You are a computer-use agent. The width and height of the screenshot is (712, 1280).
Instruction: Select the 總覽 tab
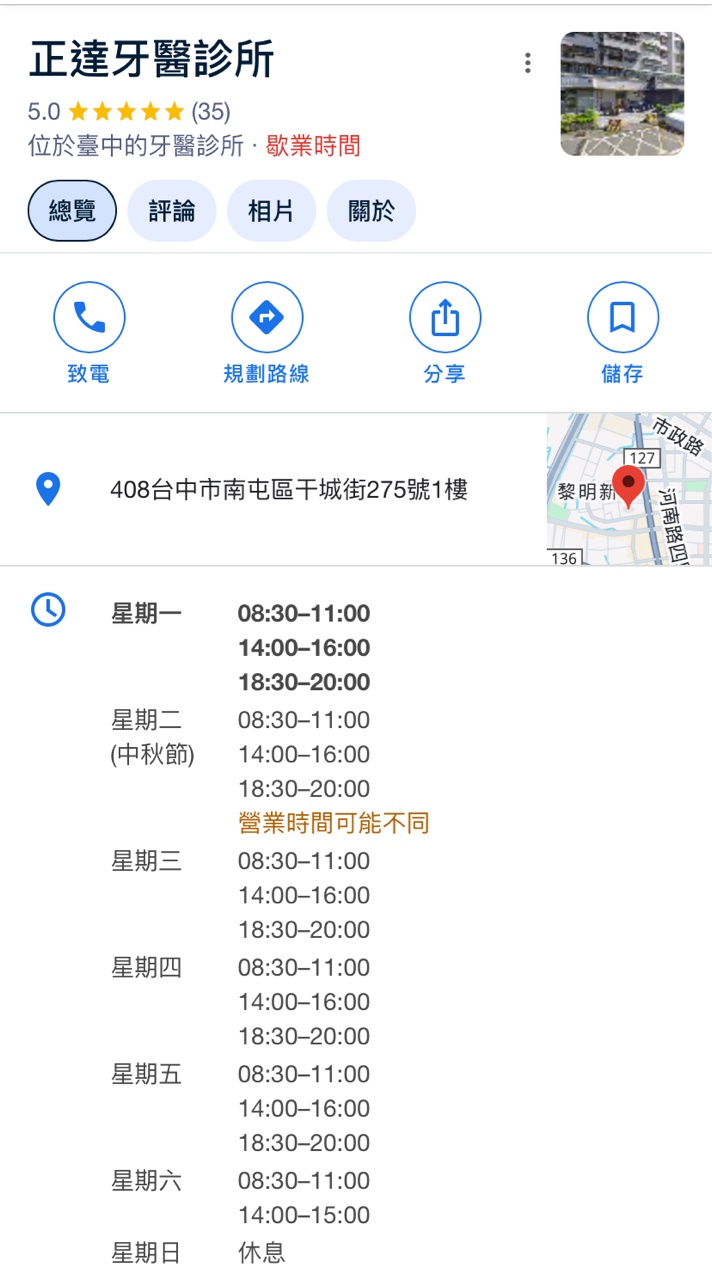click(72, 211)
